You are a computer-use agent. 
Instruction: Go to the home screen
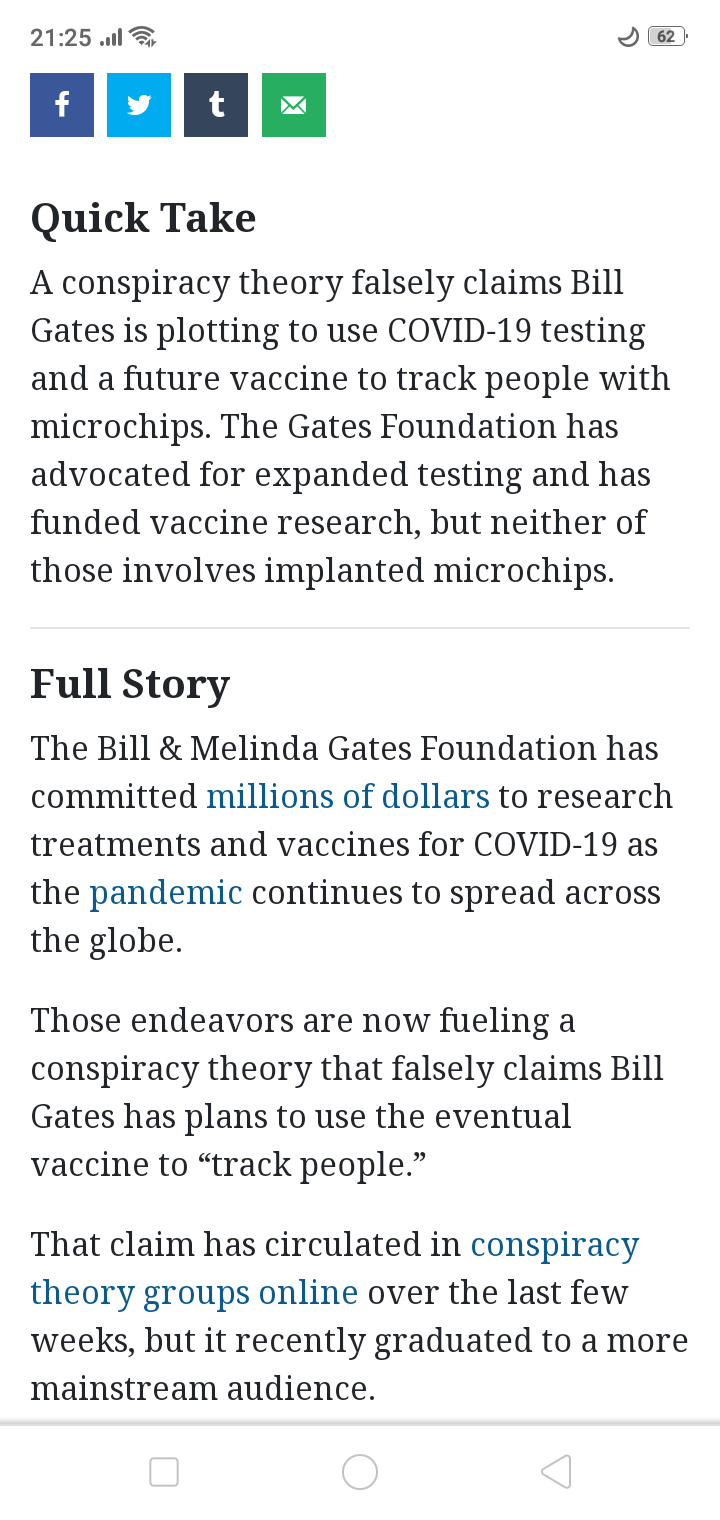point(360,1472)
